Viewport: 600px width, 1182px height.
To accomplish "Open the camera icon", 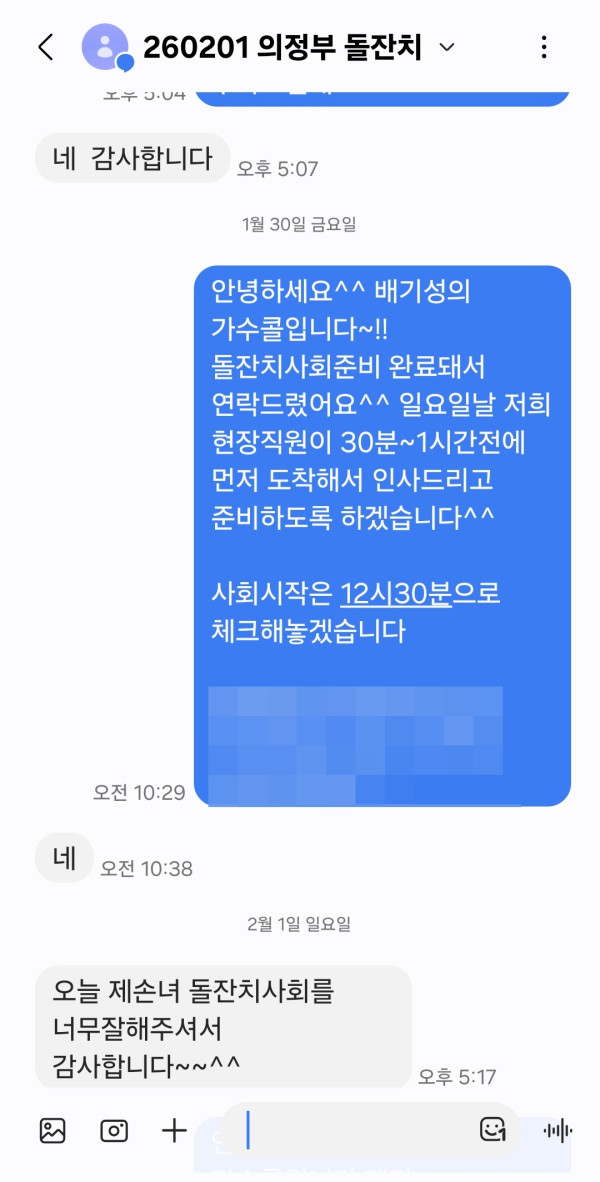I will pyautogui.click(x=114, y=1131).
